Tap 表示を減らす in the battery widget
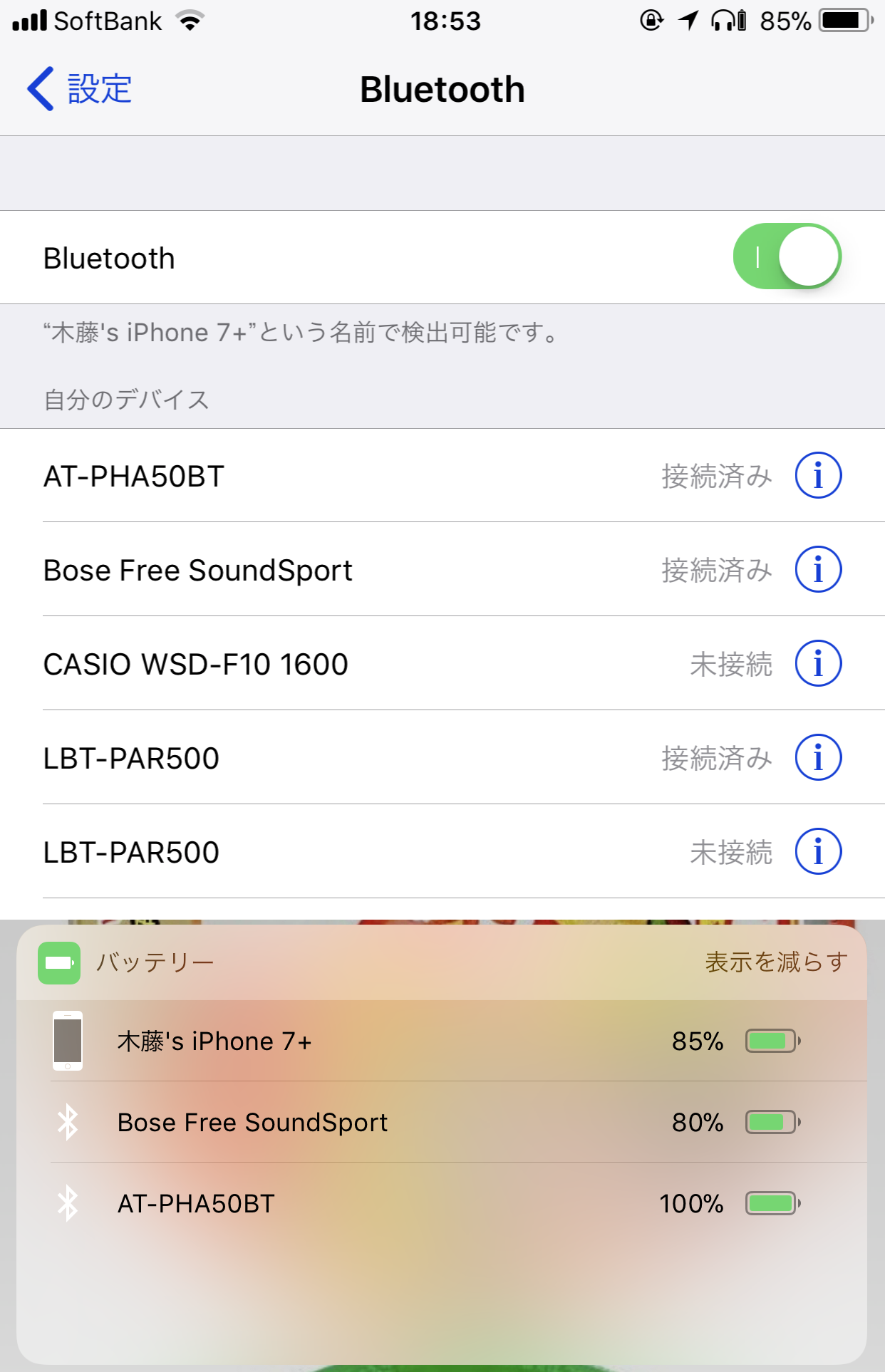Image resolution: width=885 pixels, height=1372 pixels. [776, 962]
